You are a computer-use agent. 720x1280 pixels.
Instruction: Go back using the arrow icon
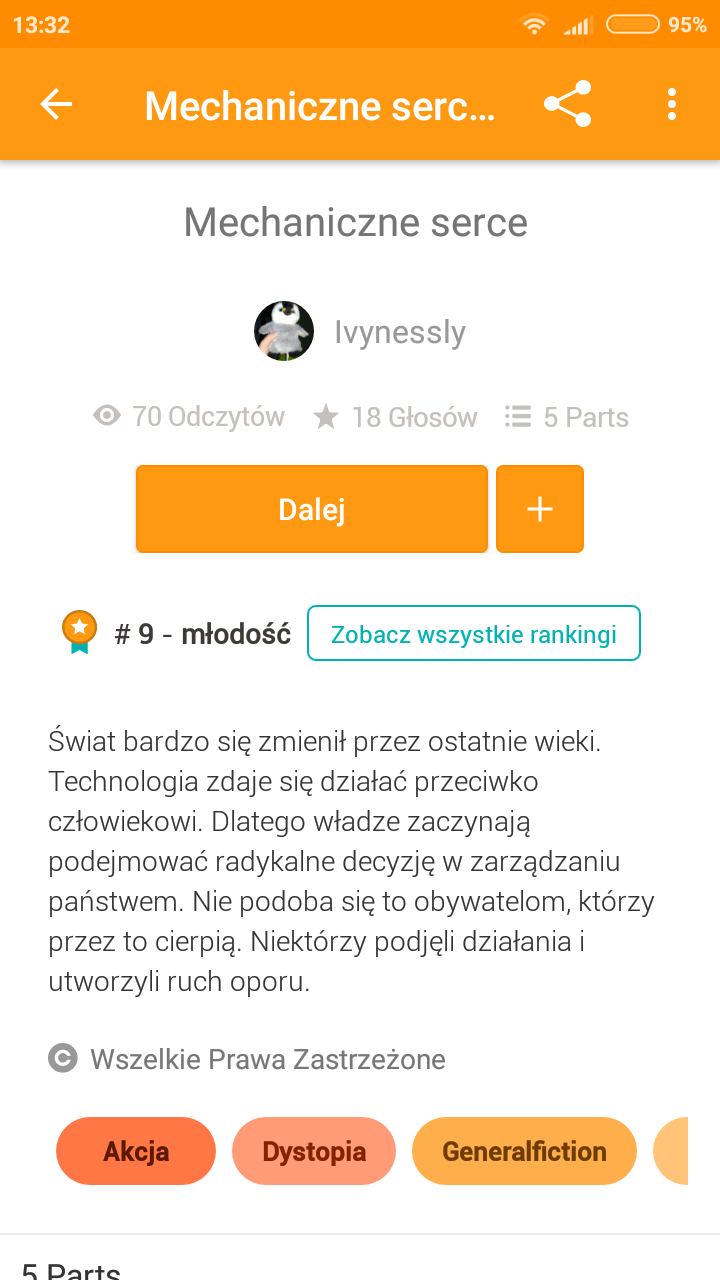point(56,104)
